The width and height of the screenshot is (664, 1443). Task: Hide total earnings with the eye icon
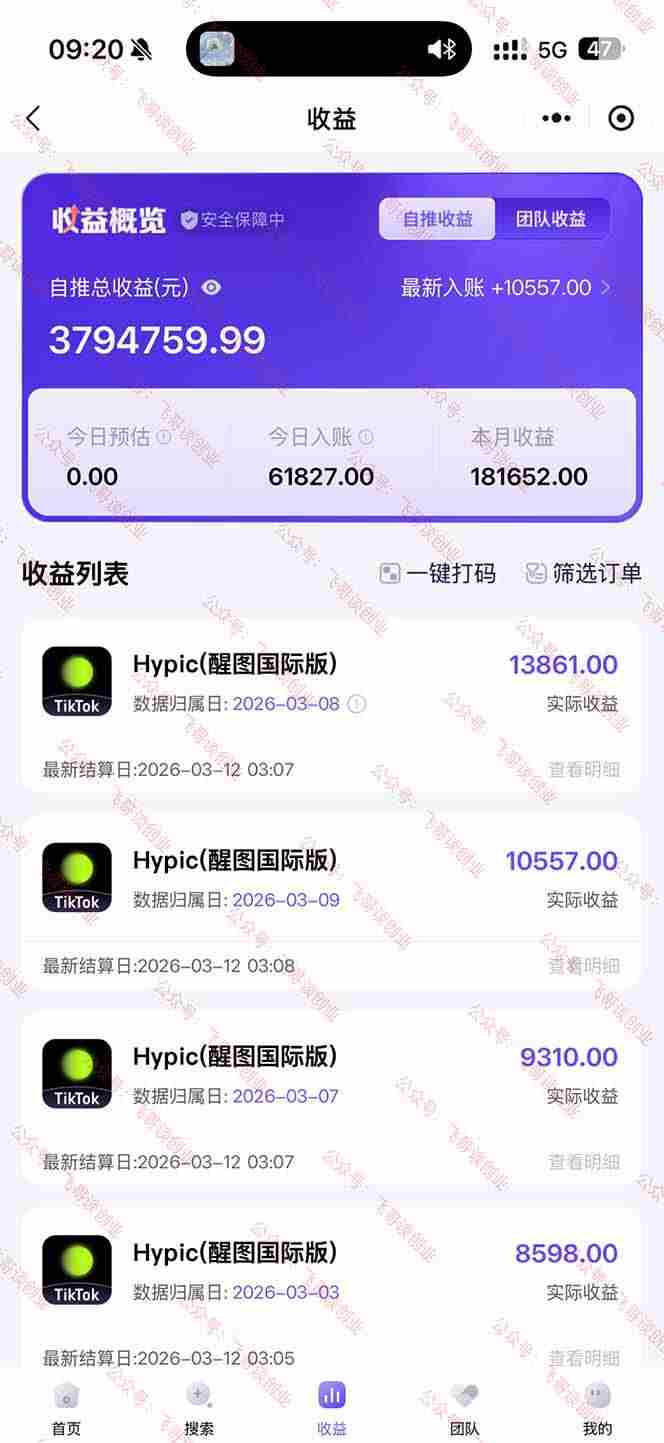tap(211, 288)
